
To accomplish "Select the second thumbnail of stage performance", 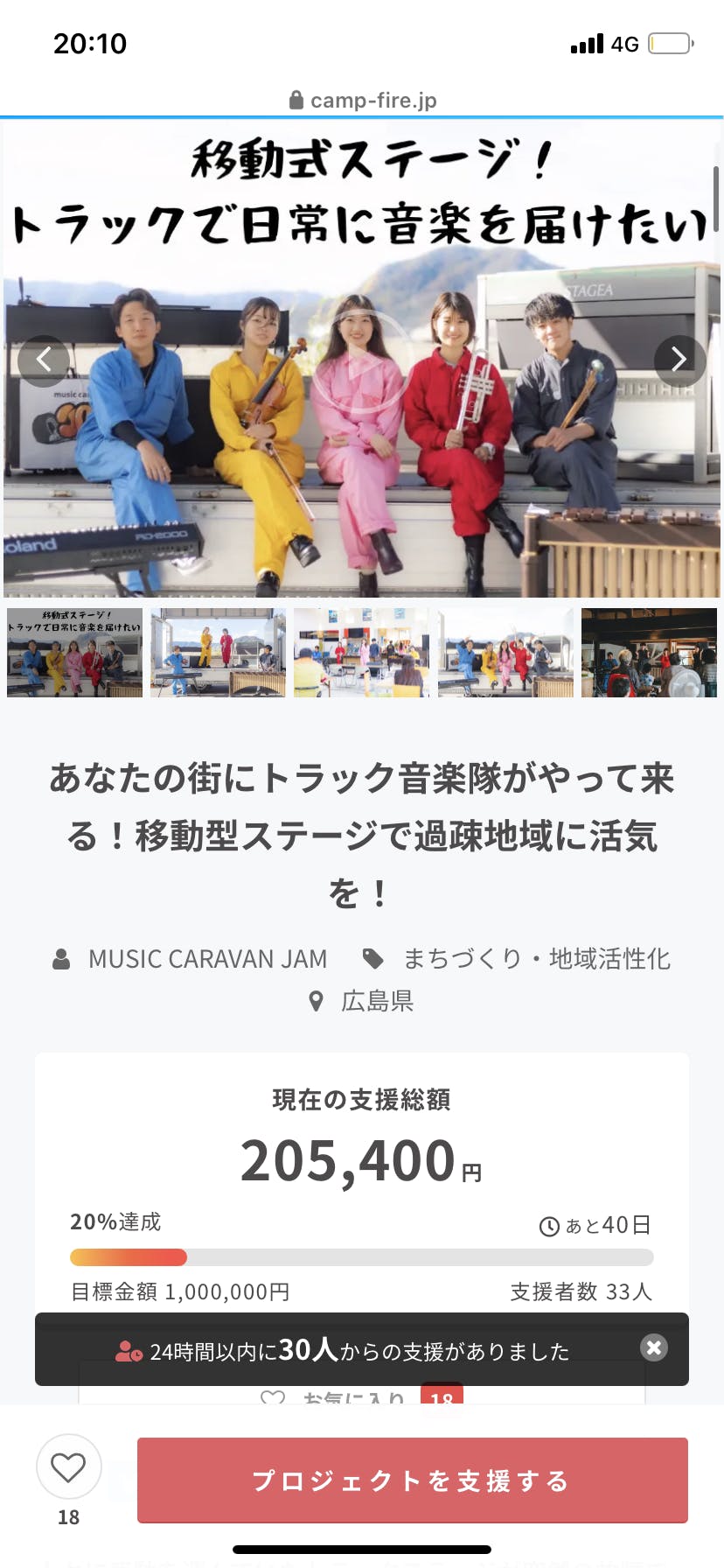I will [x=218, y=653].
